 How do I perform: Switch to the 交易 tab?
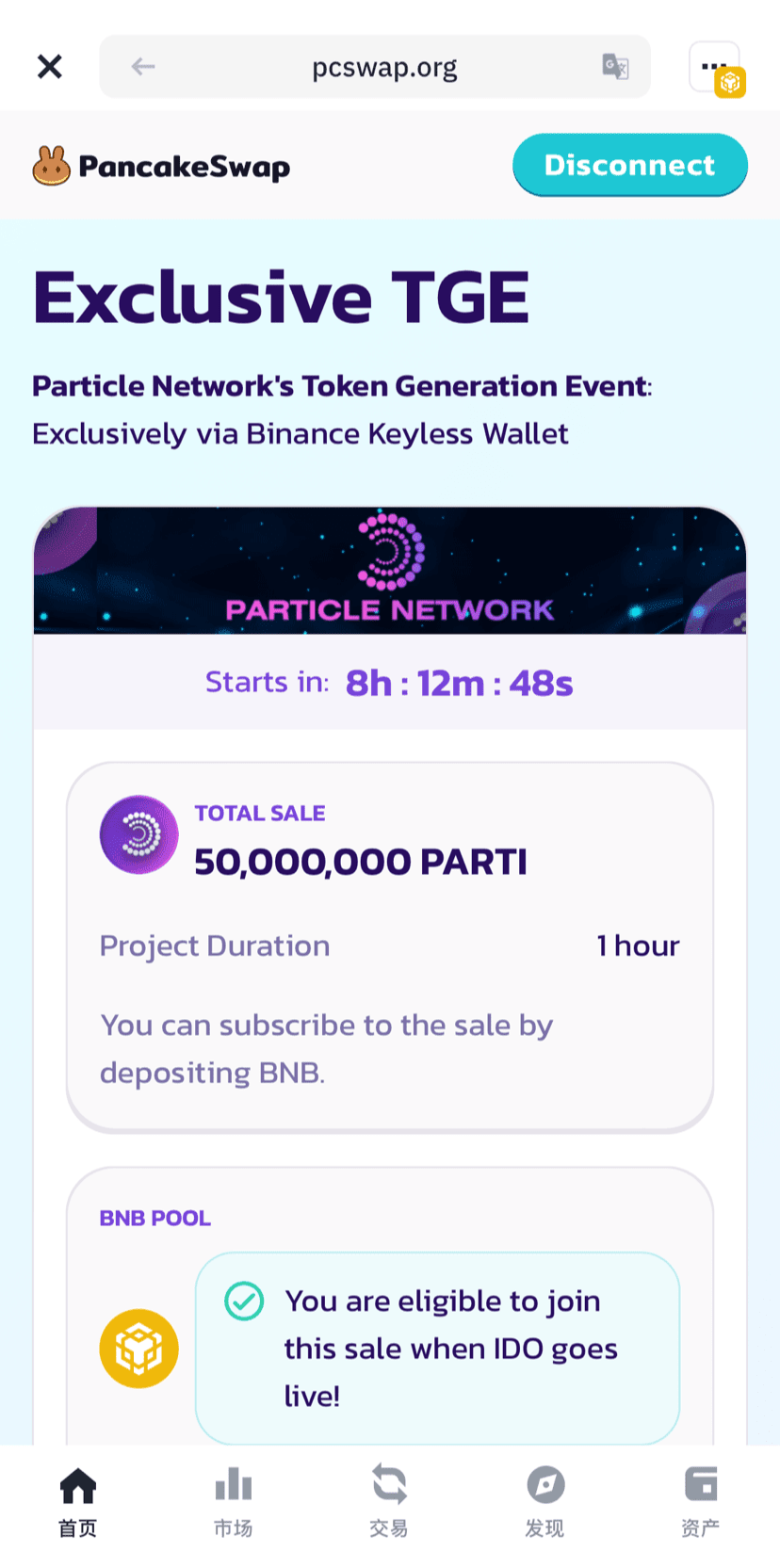[389, 1502]
